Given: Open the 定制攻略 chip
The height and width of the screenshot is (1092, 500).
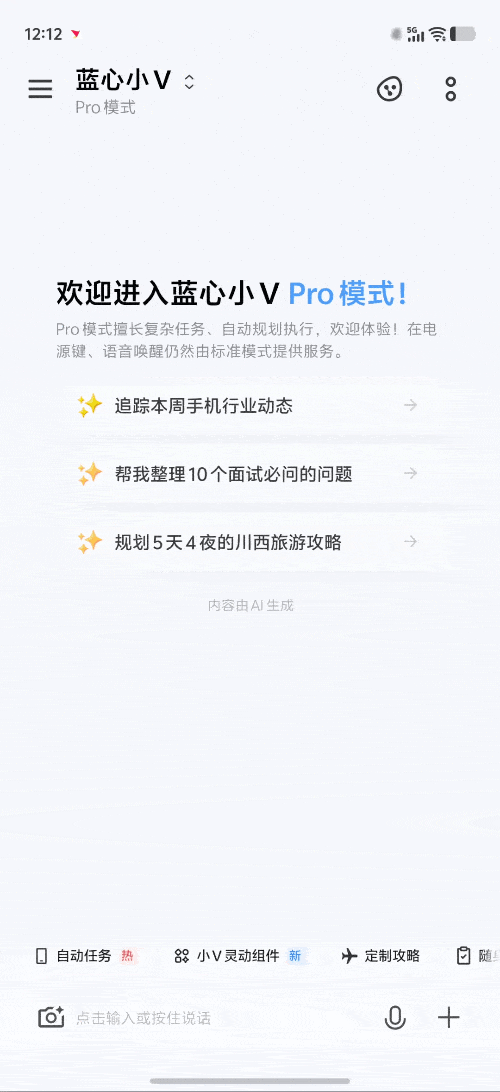Looking at the screenshot, I should pyautogui.click(x=381, y=956).
